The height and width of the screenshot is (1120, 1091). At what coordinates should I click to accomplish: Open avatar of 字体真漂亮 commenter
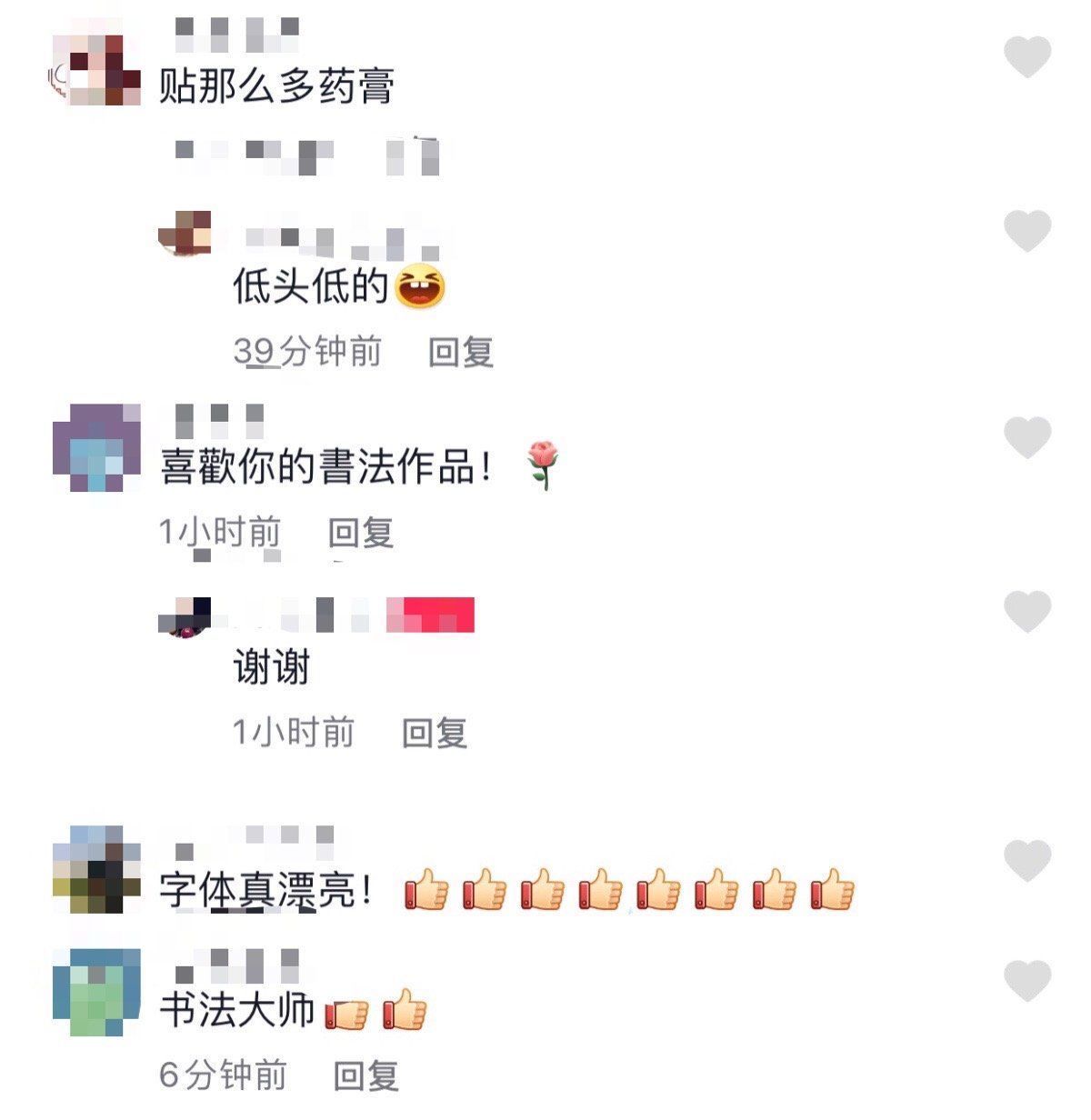coord(96,869)
